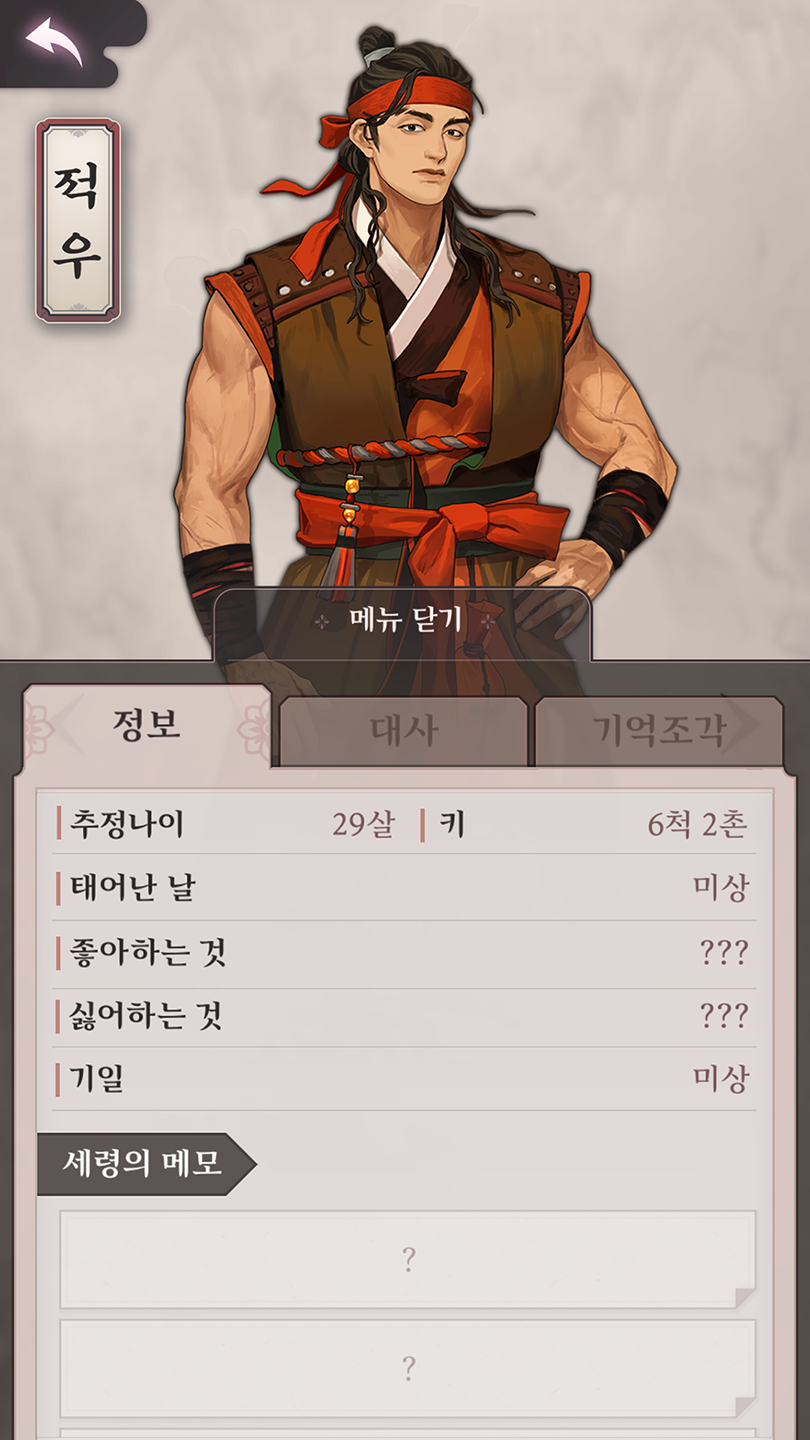This screenshot has width=810, height=1440.
Task: Select the 정보 tab
Action: (x=147, y=725)
